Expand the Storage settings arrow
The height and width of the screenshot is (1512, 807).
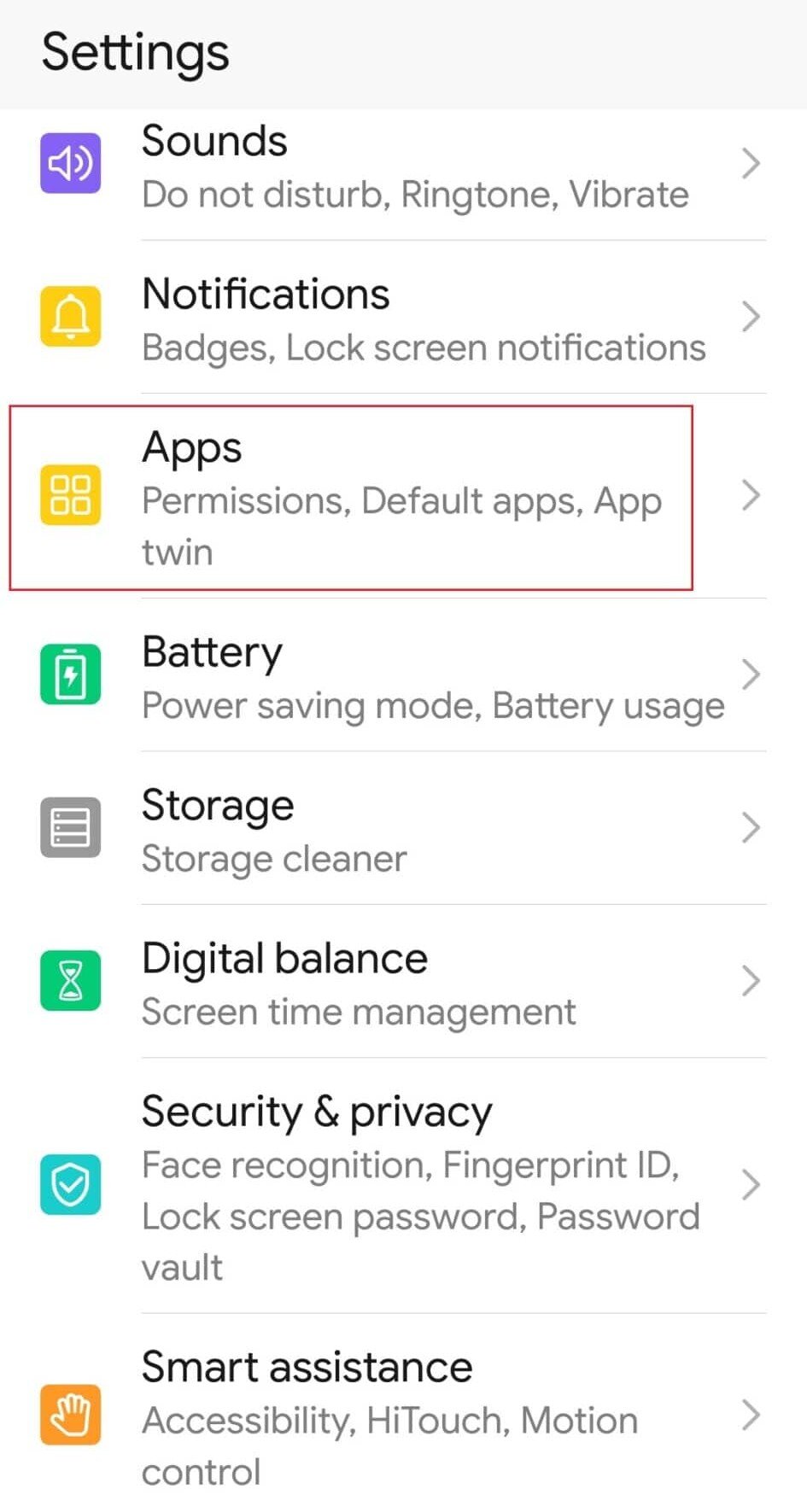(x=751, y=826)
